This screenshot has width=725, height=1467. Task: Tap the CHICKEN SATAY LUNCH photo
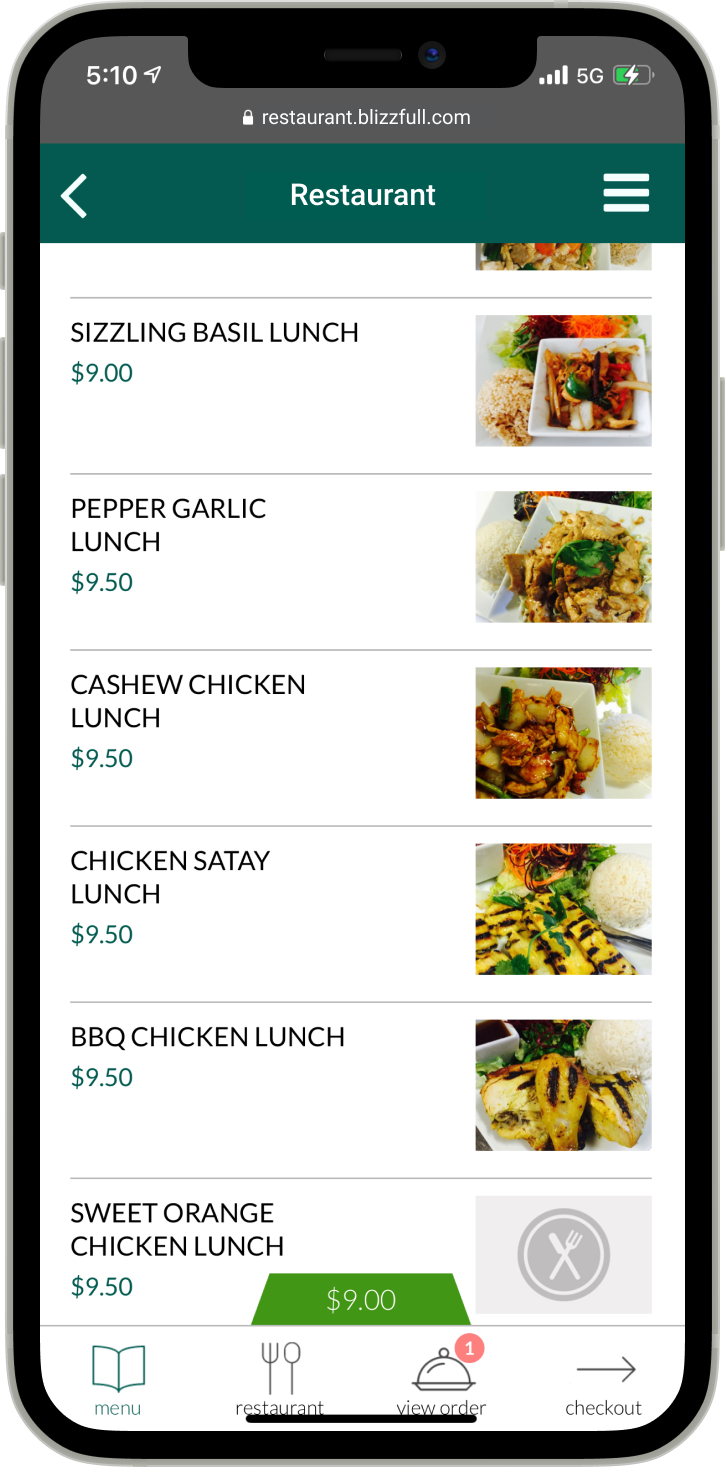pyautogui.click(x=562, y=908)
